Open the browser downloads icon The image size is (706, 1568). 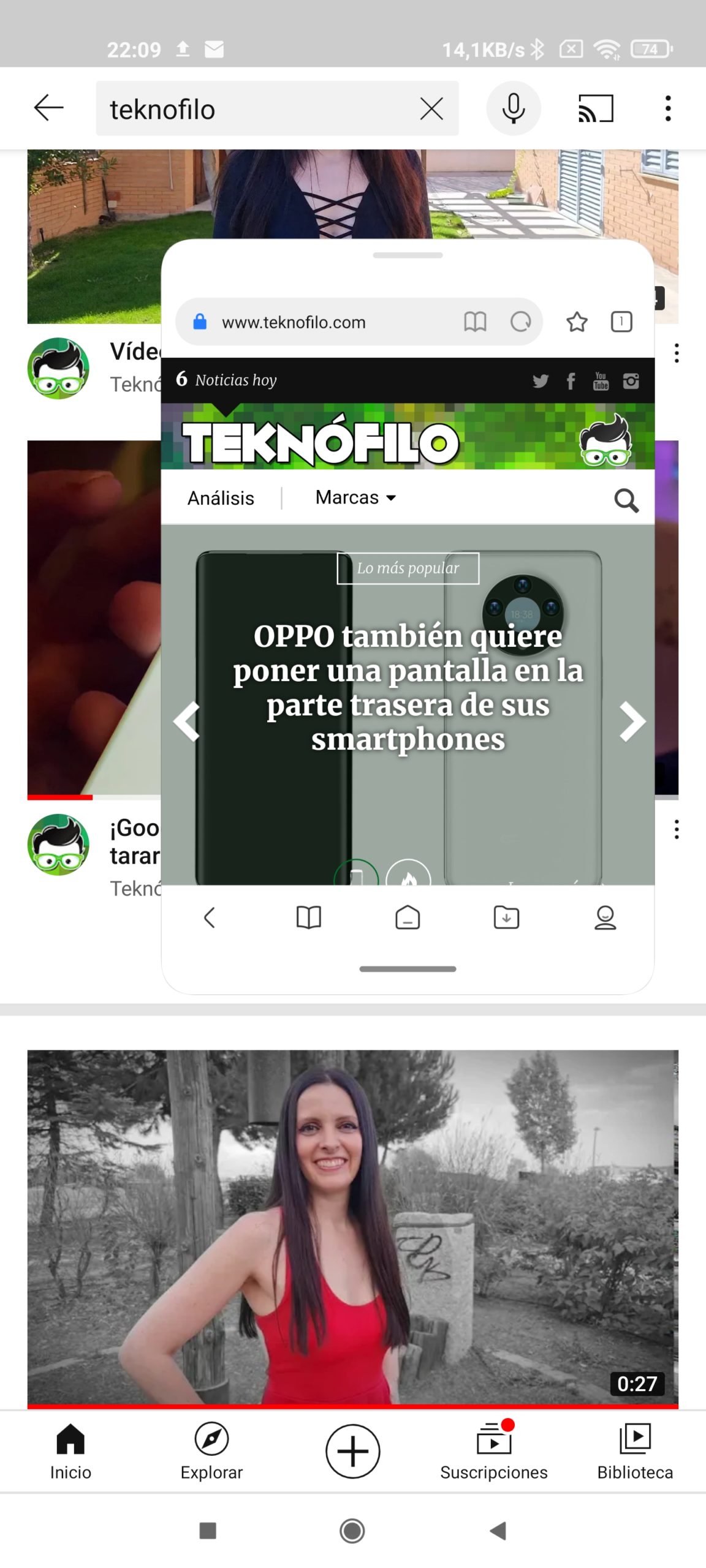(x=506, y=918)
